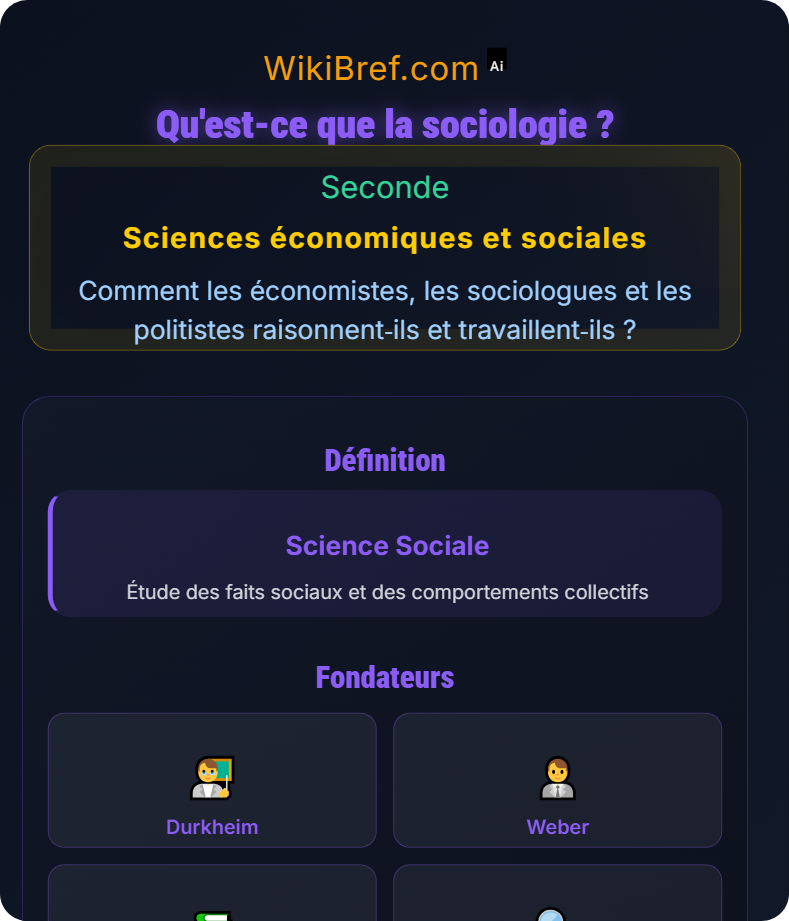Select the Seconde grade level label
This screenshot has width=789, height=921.
pyautogui.click(x=385, y=187)
